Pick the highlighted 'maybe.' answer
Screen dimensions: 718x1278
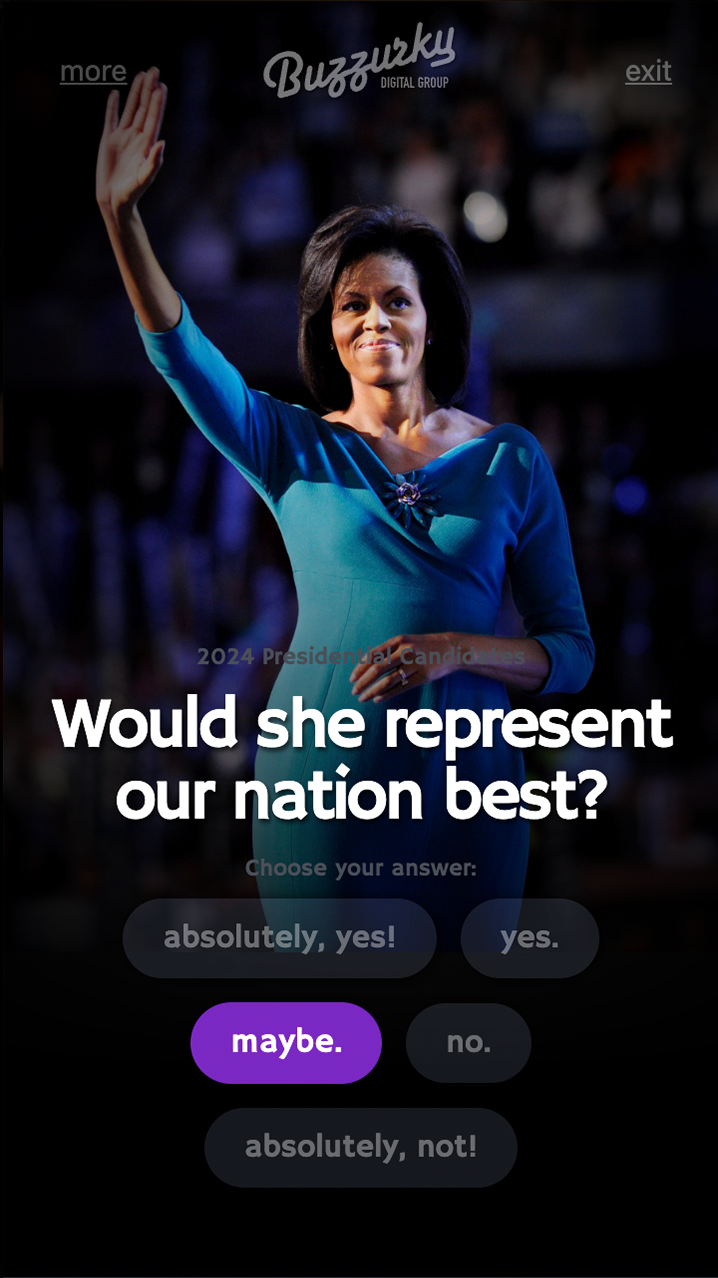[x=286, y=1042]
